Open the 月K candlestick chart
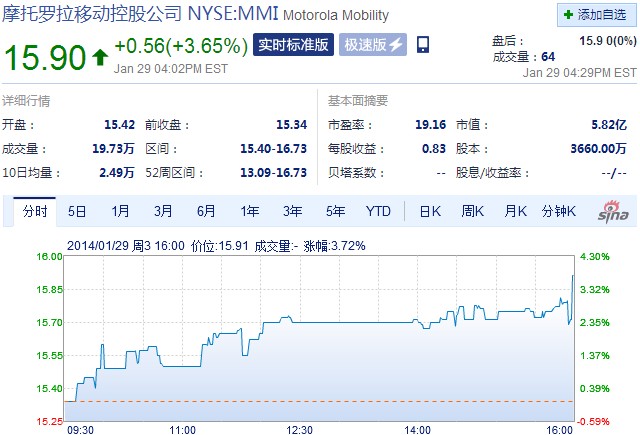This screenshot has width=640, height=435. click(x=515, y=211)
